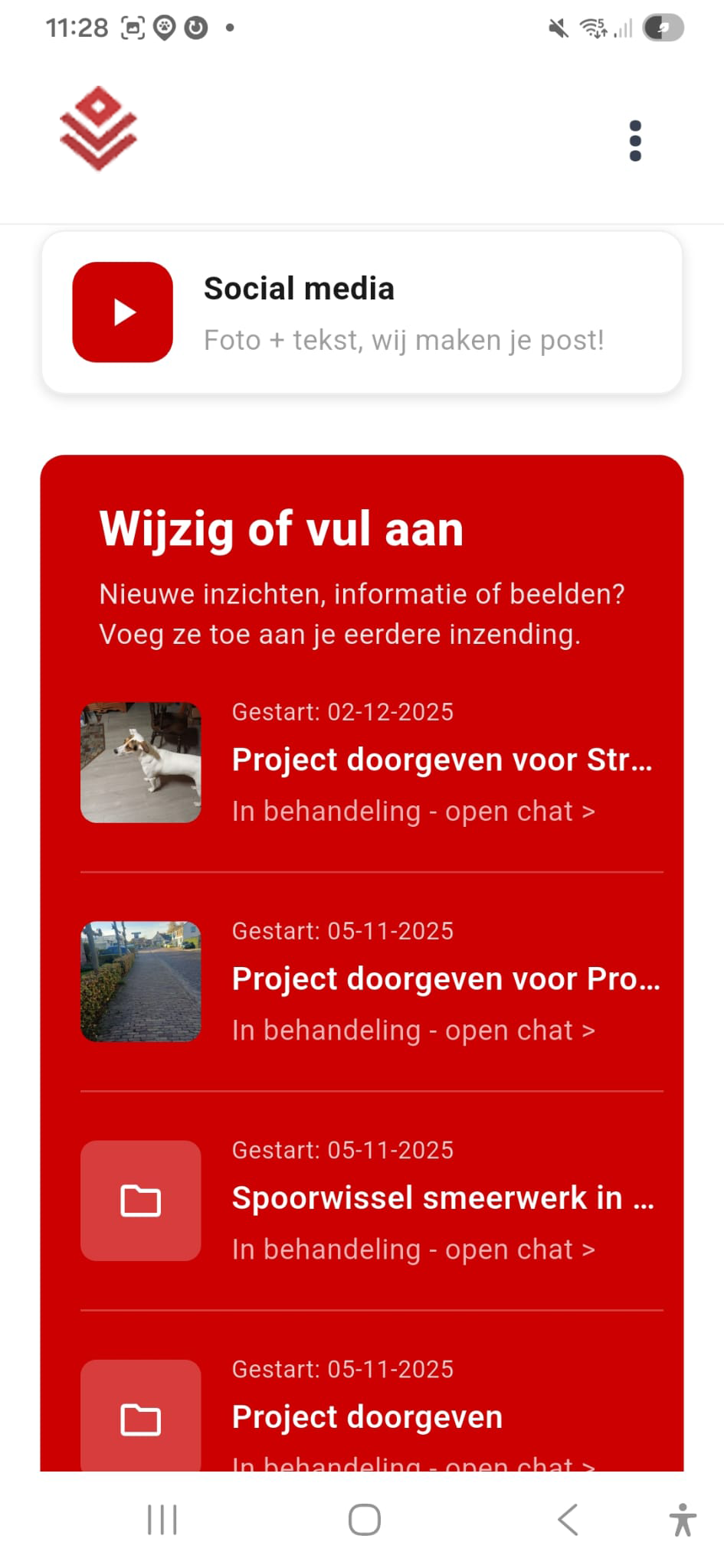Tap the paw icon in the status bar

pyautogui.click(x=164, y=28)
